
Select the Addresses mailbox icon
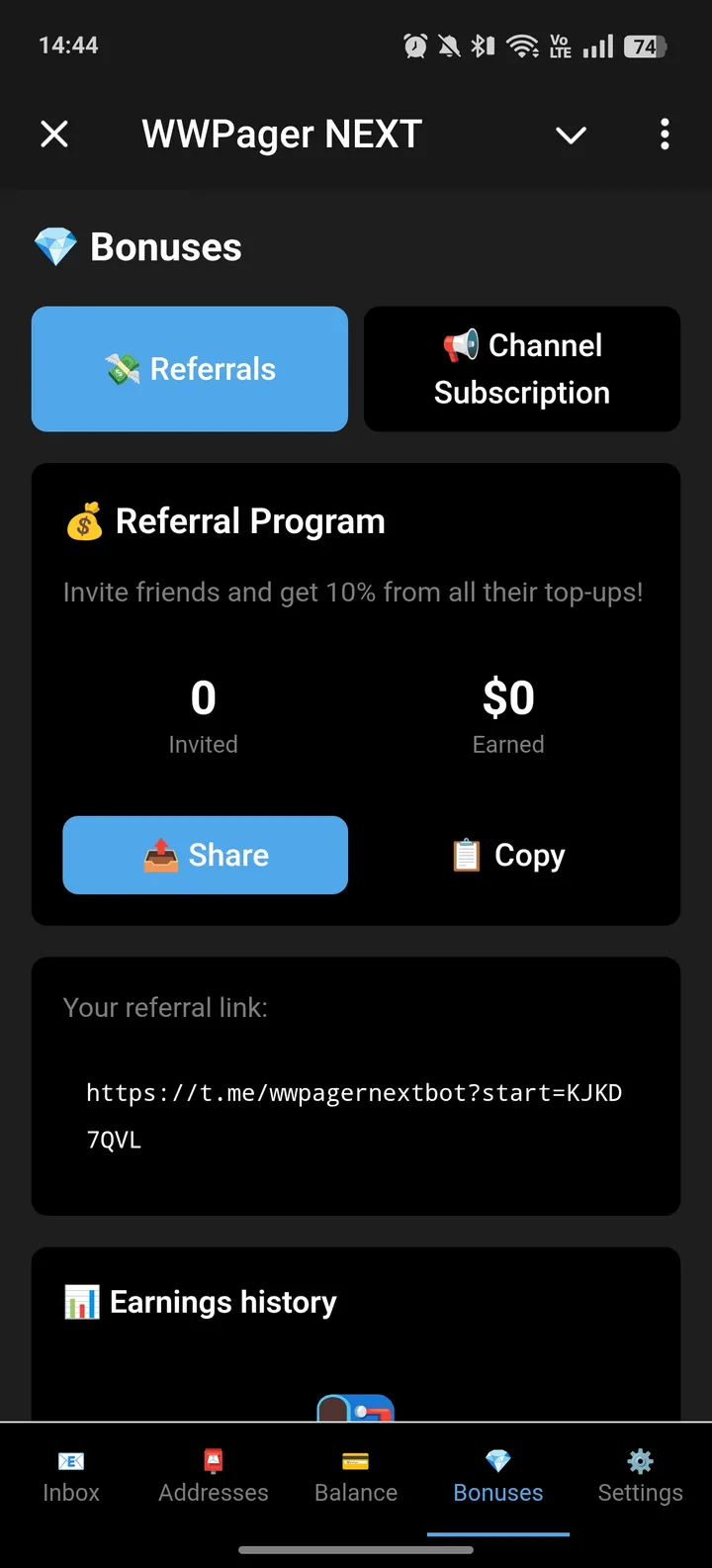(x=213, y=1462)
